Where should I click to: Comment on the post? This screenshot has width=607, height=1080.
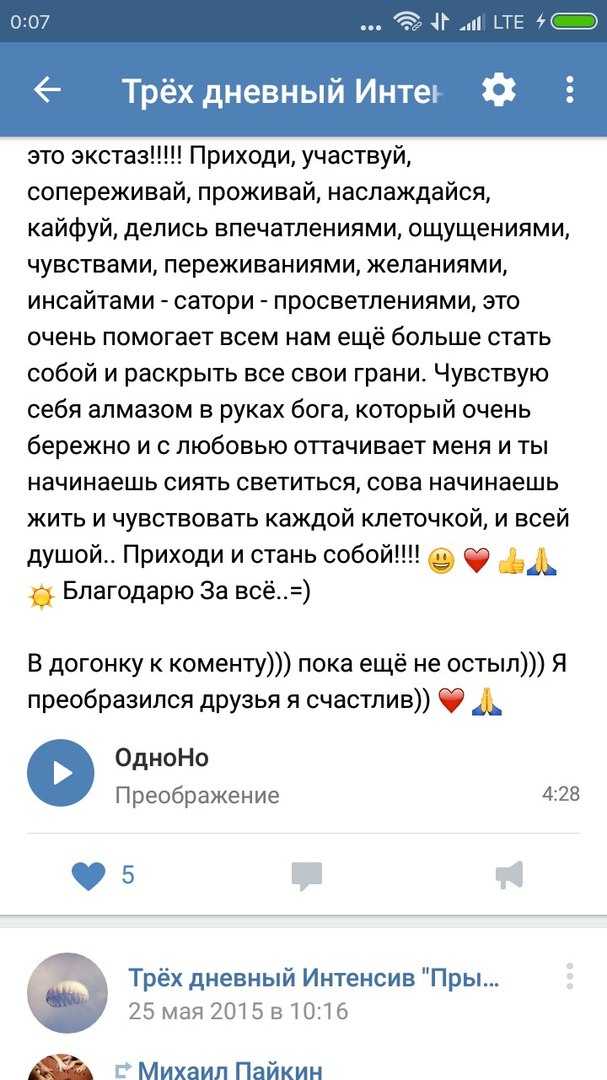pyautogui.click(x=307, y=875)
